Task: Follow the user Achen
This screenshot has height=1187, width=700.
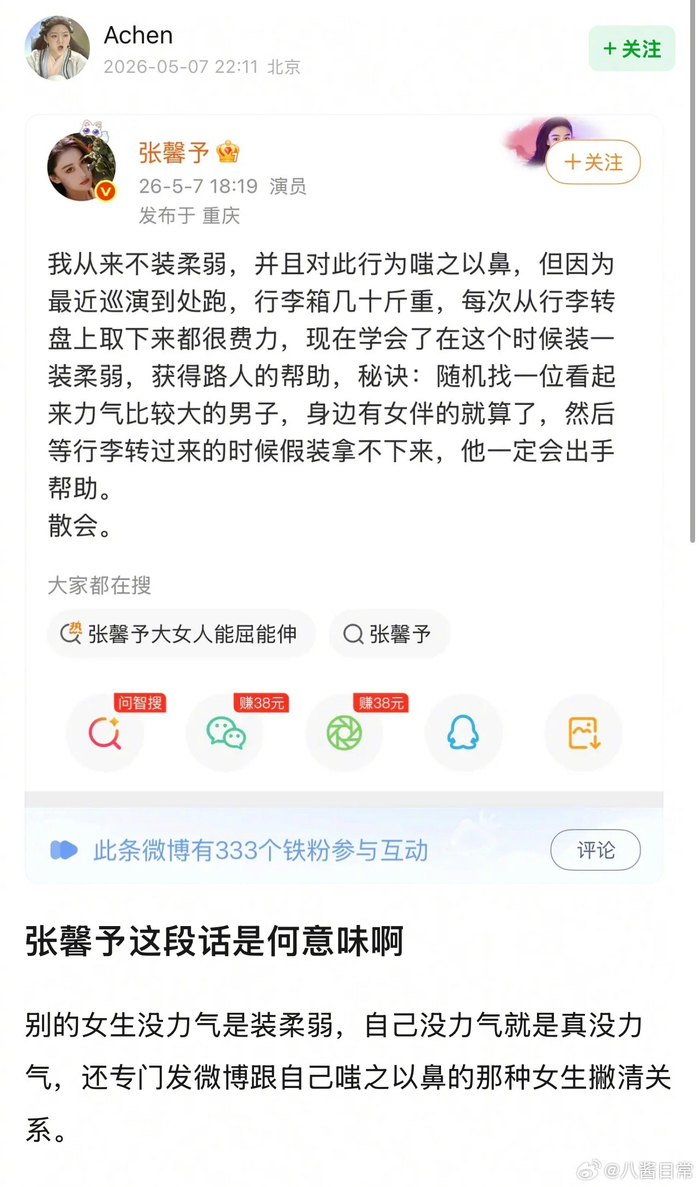Action: (631, 49)
